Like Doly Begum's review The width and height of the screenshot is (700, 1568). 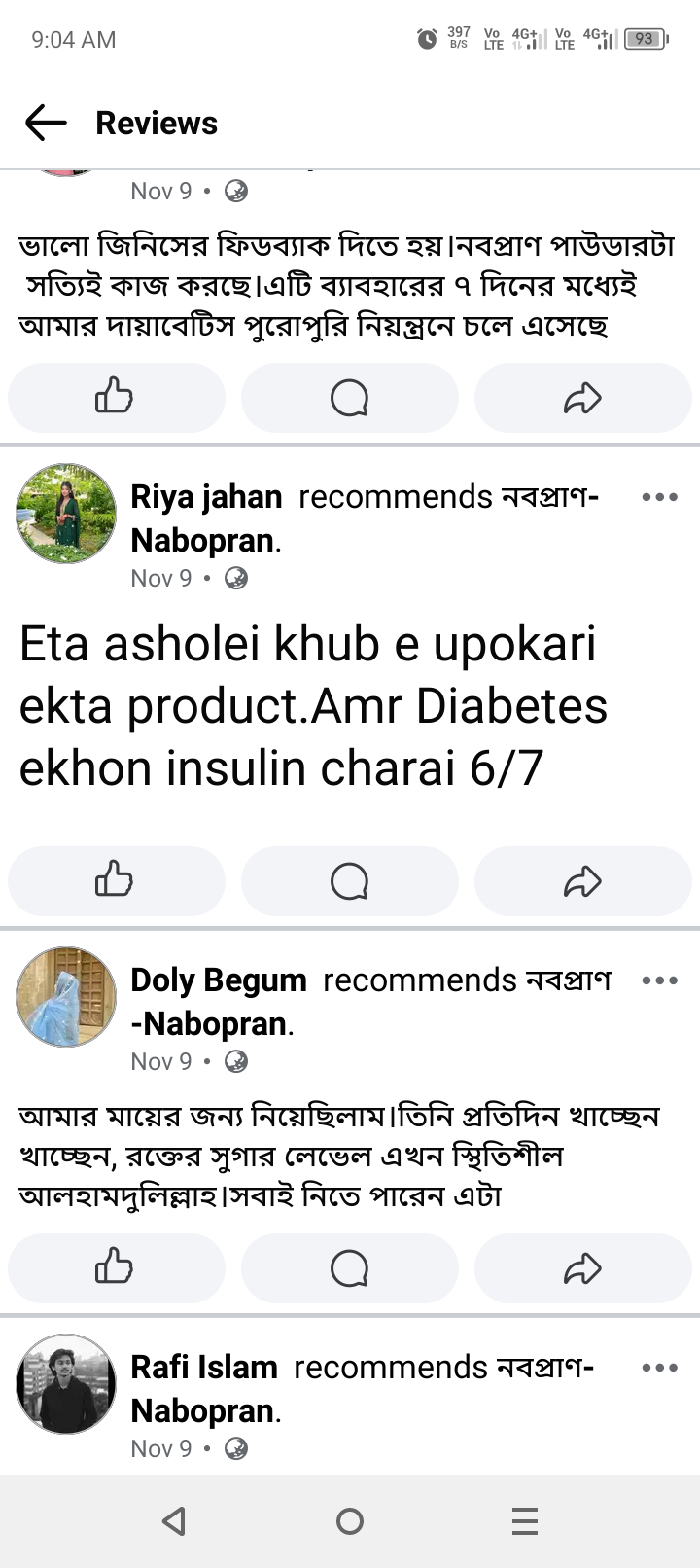coord(115,1267)
